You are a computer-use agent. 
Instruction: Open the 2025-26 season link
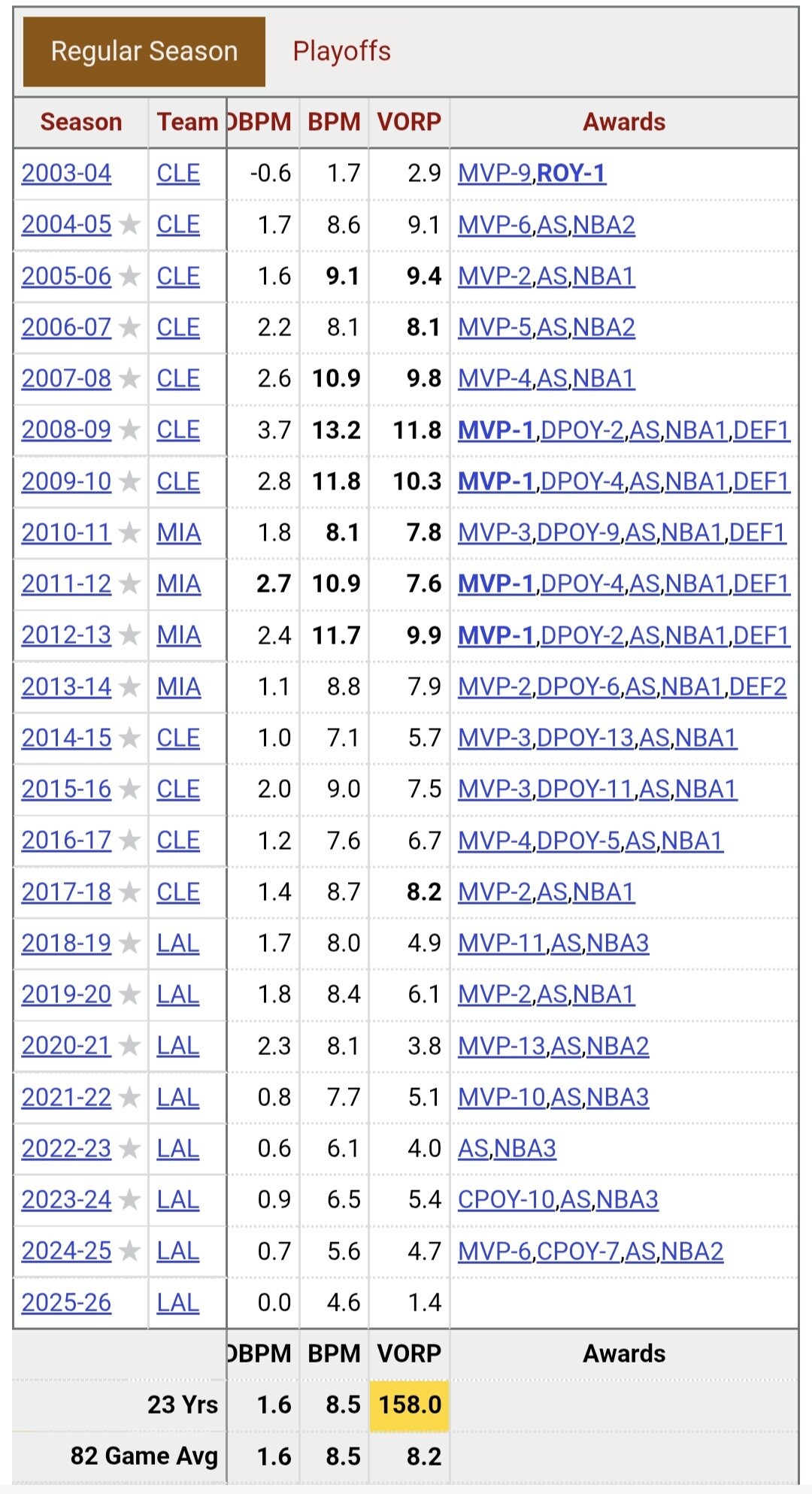point(66,1302)
